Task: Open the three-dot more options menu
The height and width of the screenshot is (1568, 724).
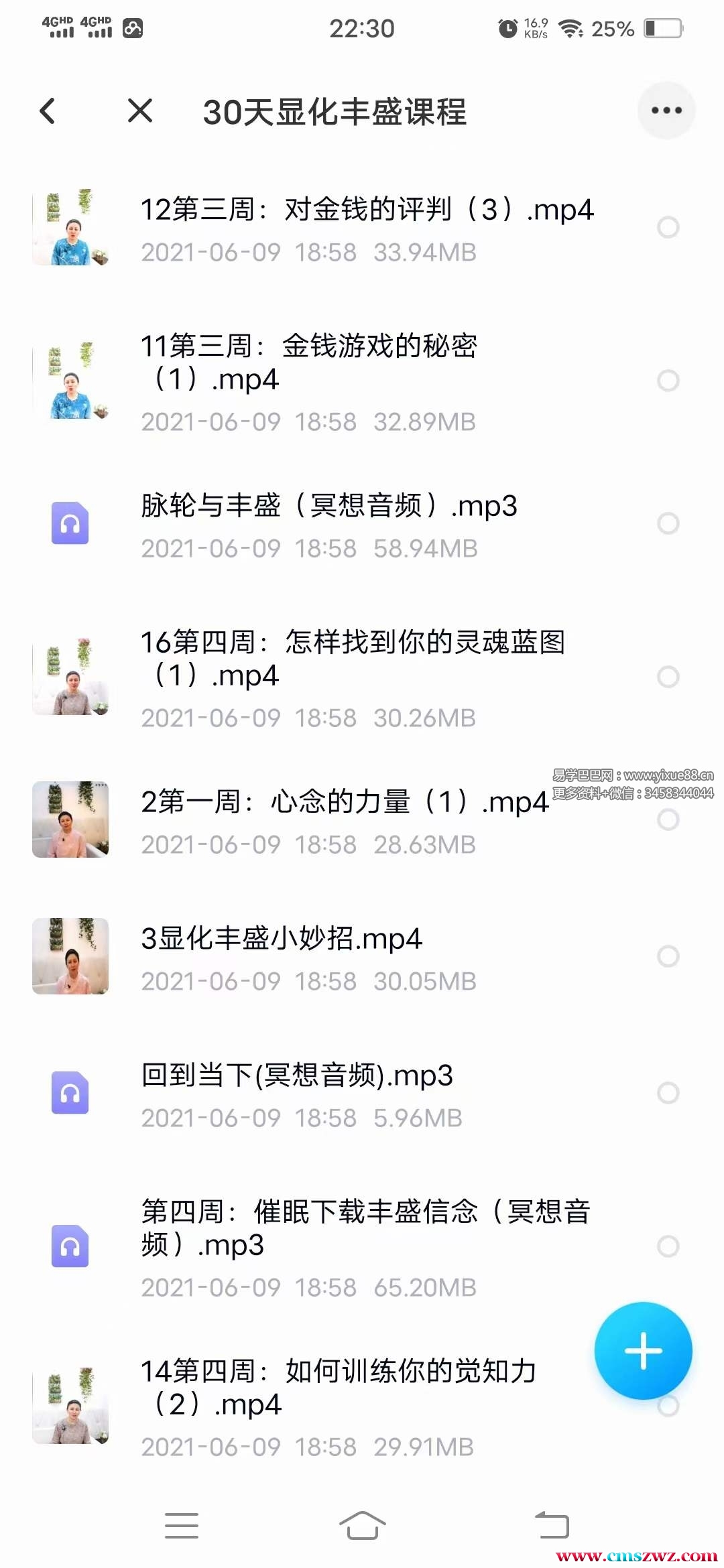Action: (666, 111)
